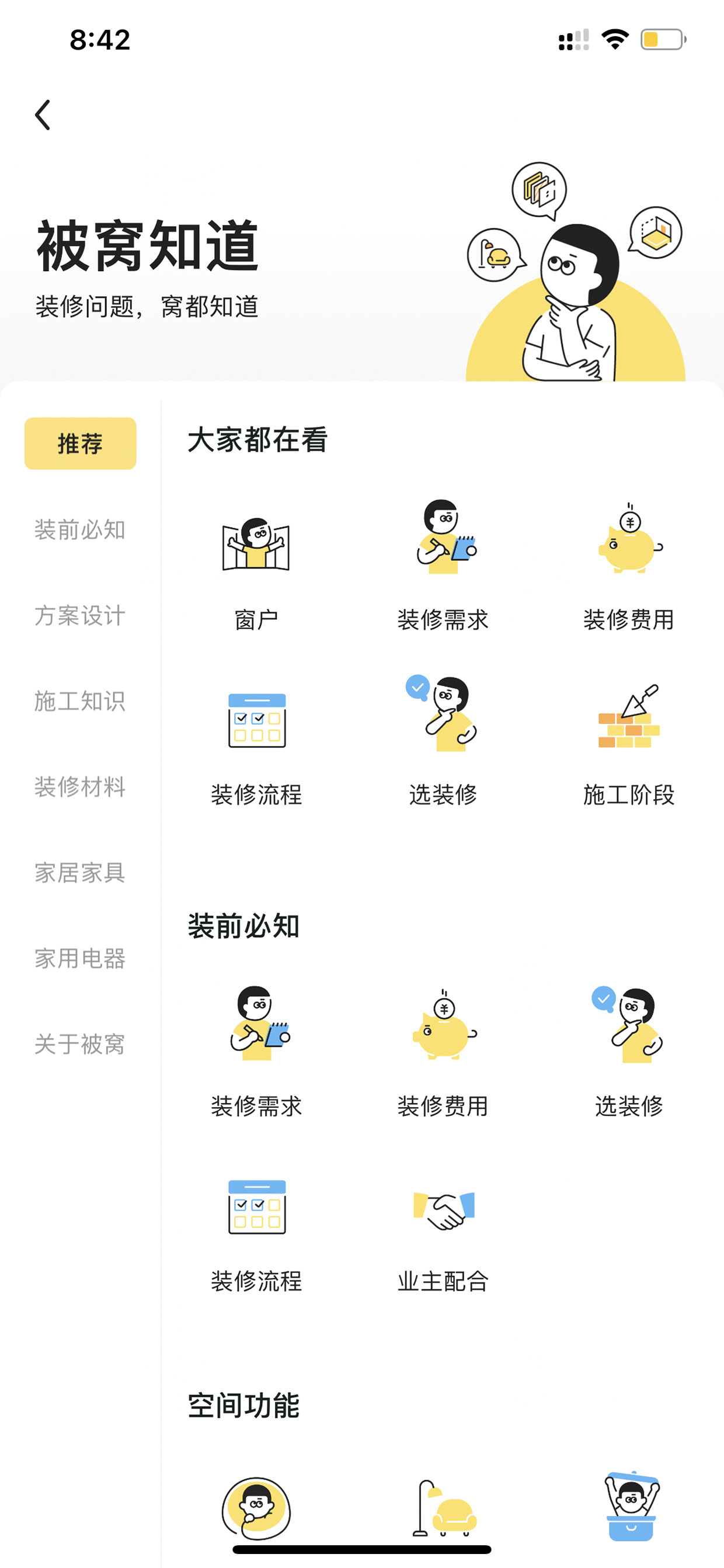Open 选装修 under 大家都在看
The height and width of the screenshot is (1568, 724).
[443, 741]
